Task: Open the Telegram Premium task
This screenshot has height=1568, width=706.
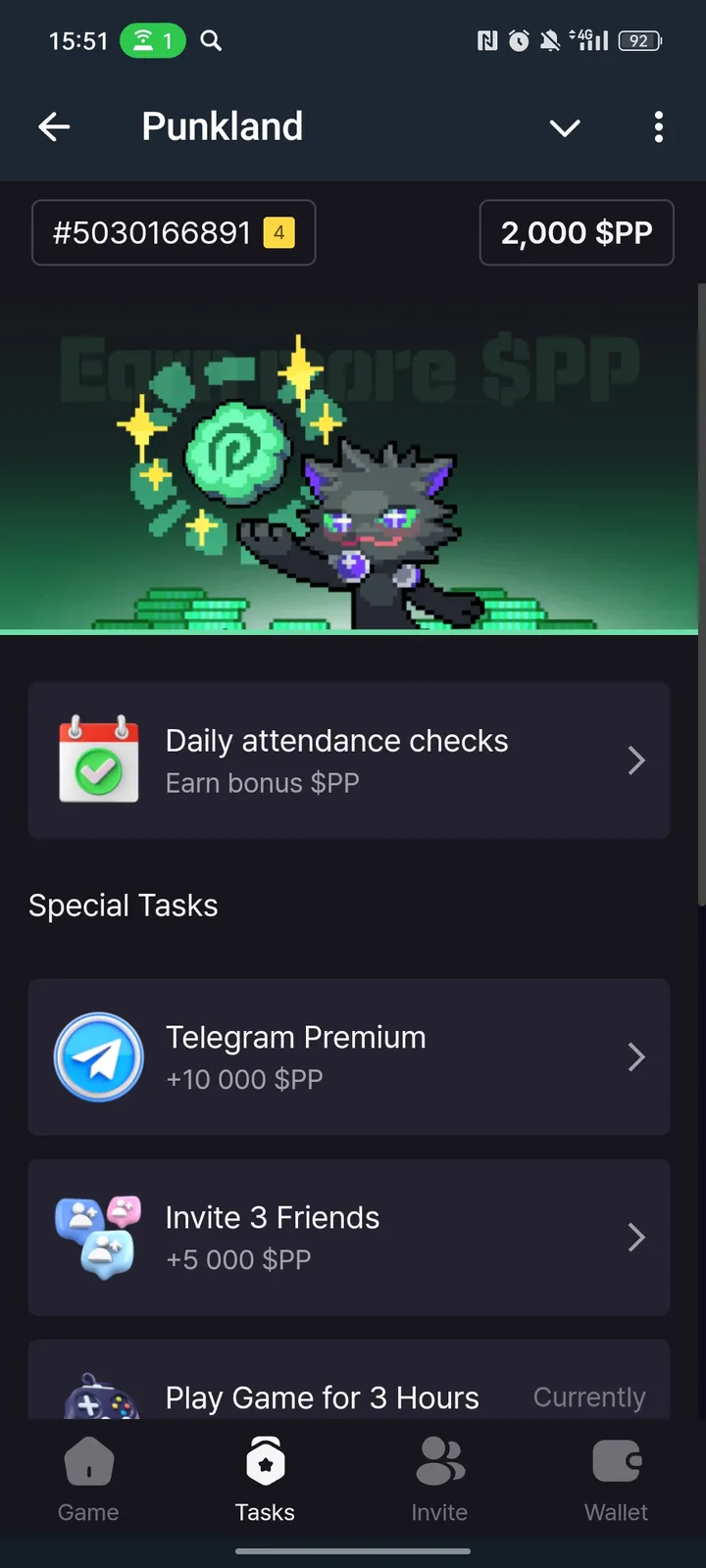Action: (349, 1056)
